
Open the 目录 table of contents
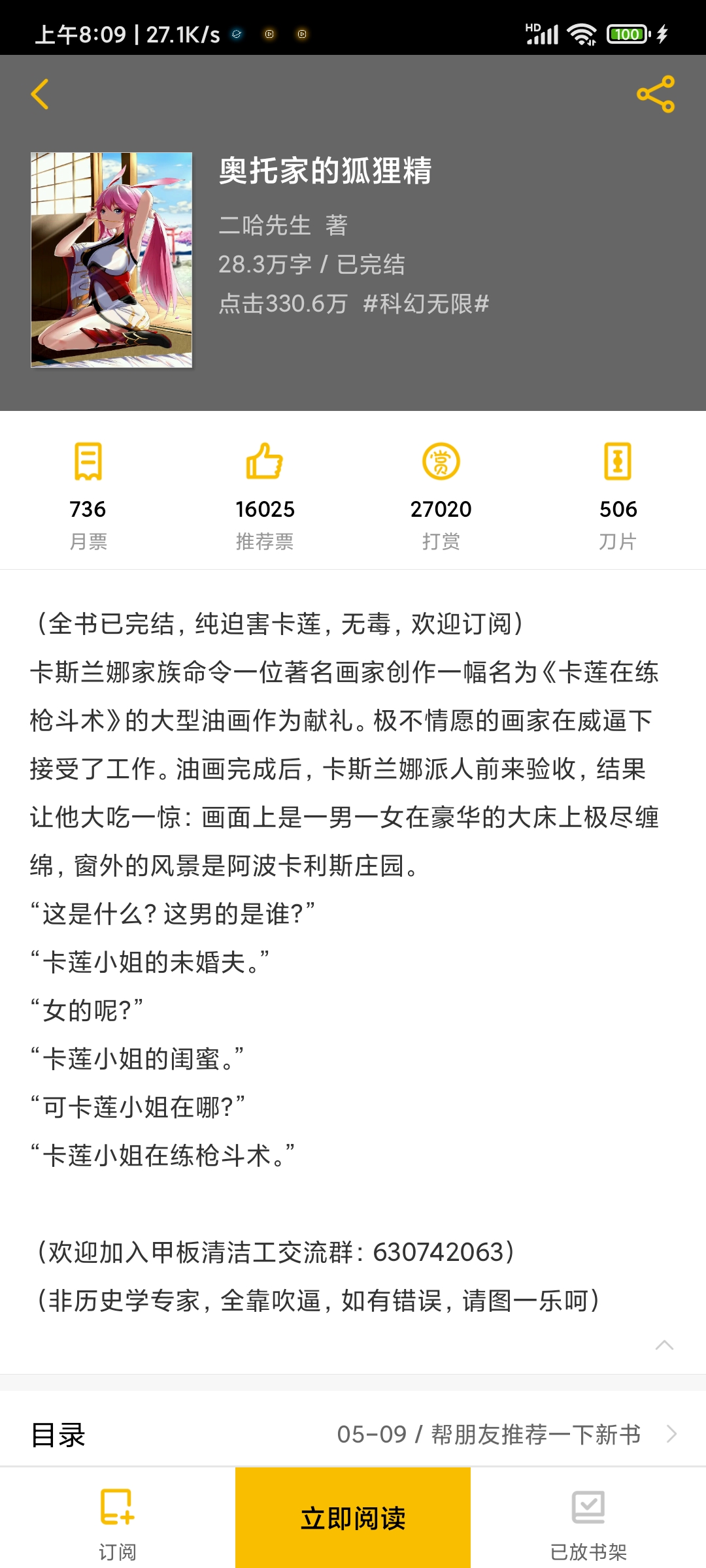[x=353, y=1434]
